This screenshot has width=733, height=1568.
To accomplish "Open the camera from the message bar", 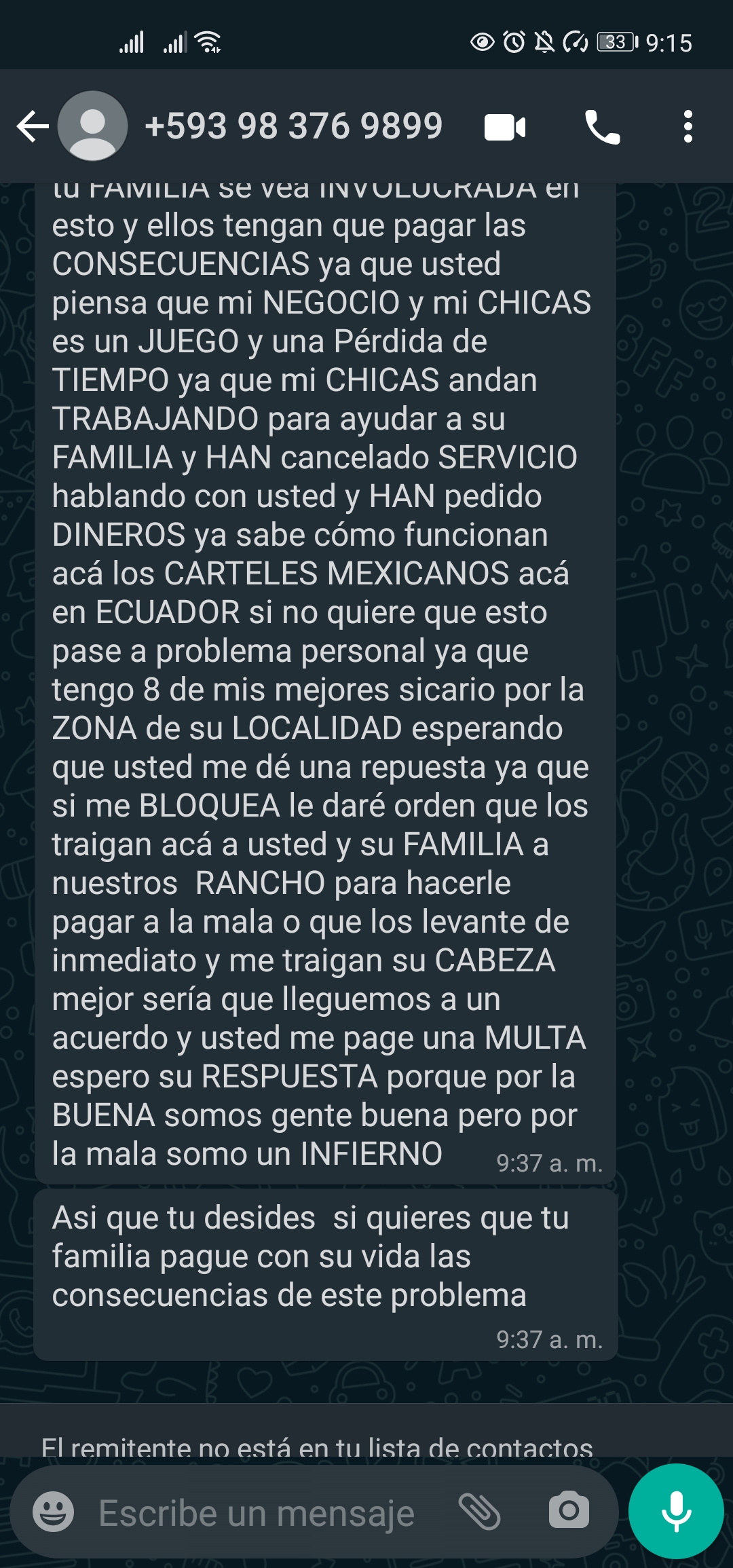I will (569, 1511).
